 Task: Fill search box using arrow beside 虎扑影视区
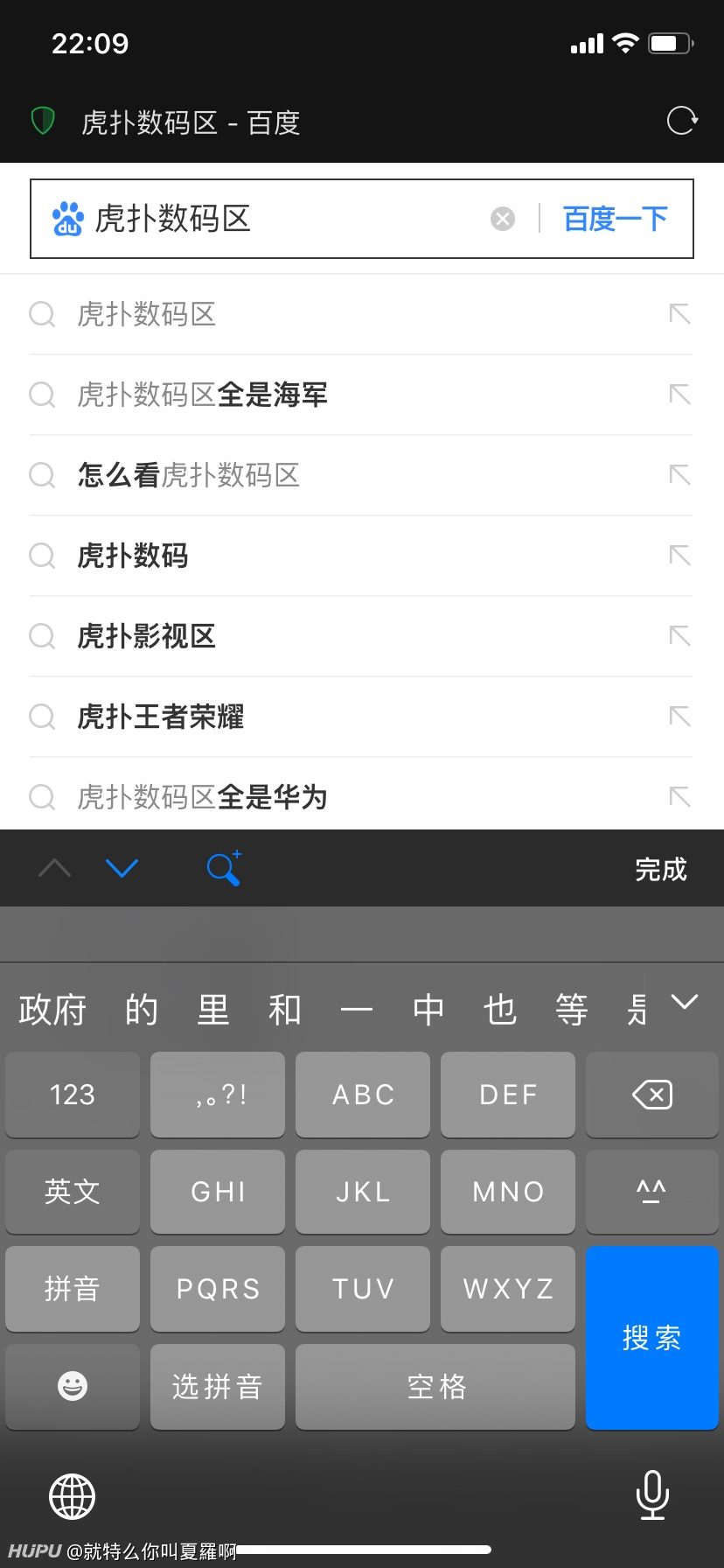pyautogui.click(x=679, y=636)
